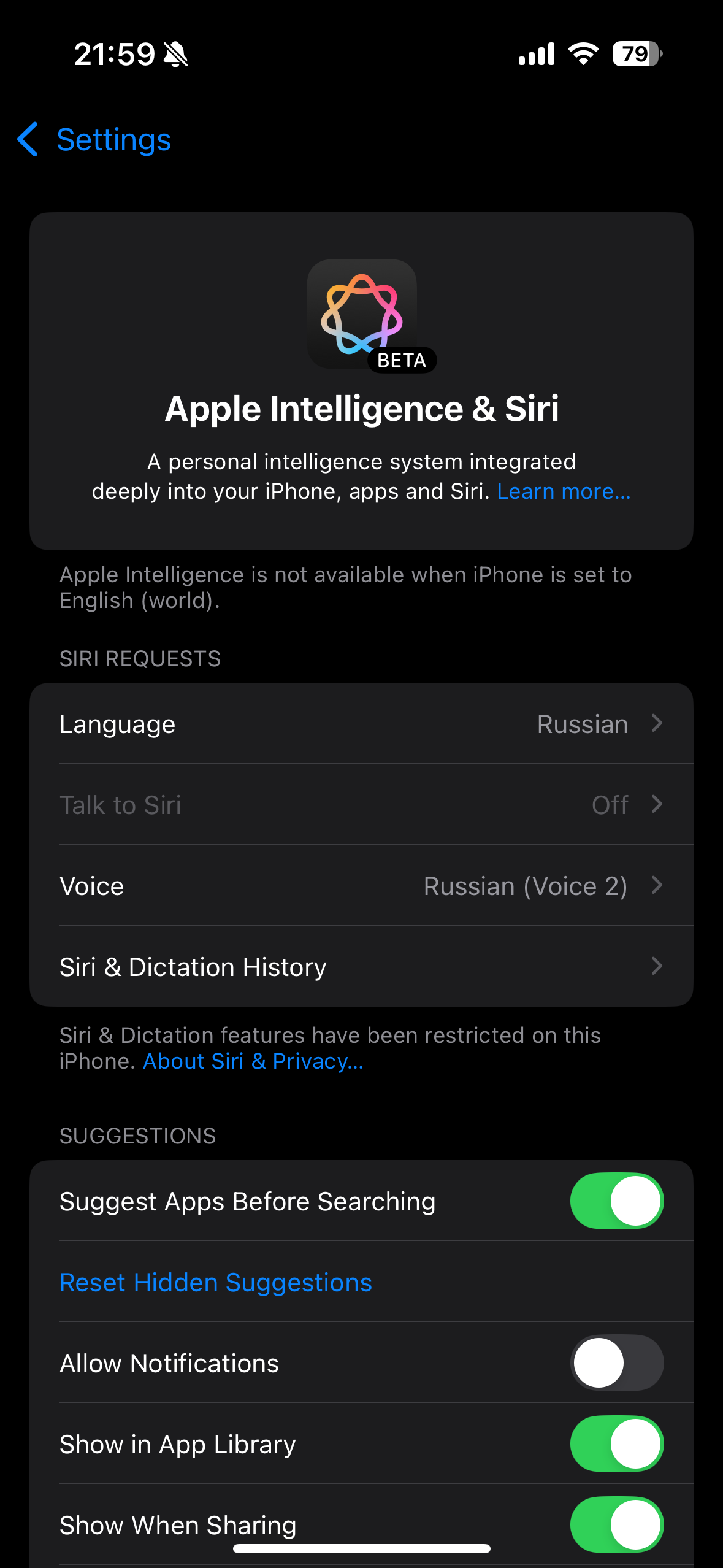Image resolution: width=723 pixels, height=1568 pixels.
Task: Open Siri & Dictation History
Action: [x=361, y=967]
